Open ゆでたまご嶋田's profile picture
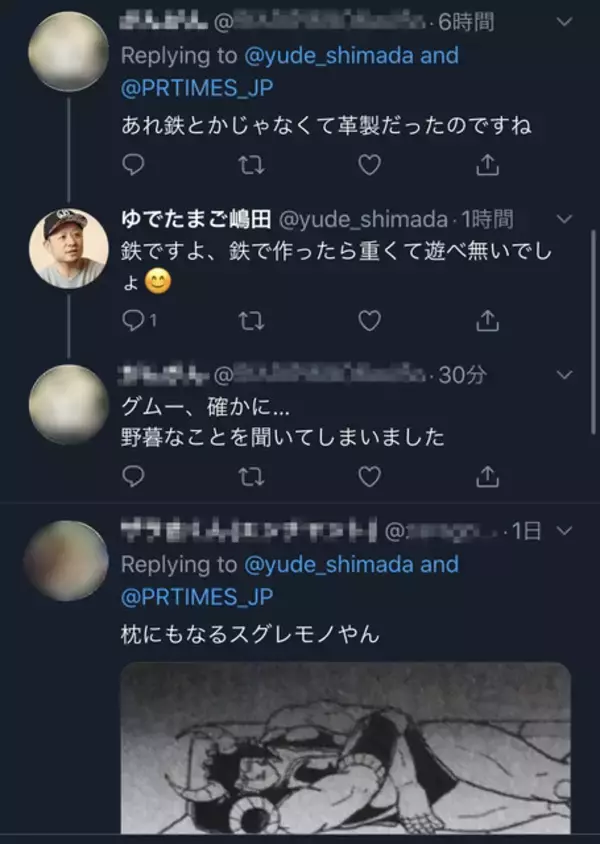The width and height of the screenshot is (600, 844). click(x=68, y=247)
